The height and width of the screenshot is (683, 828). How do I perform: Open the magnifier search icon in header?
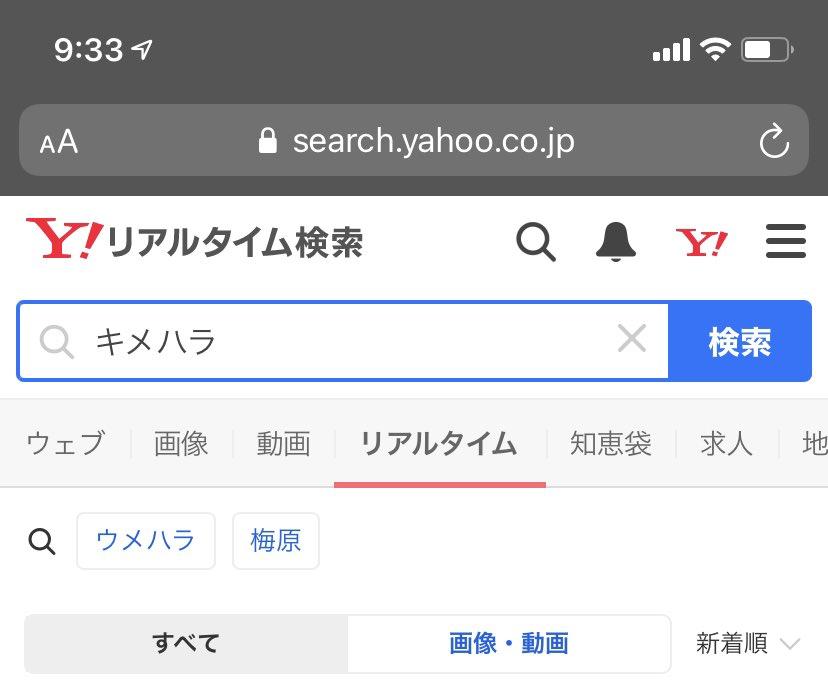tap(536, 242)
